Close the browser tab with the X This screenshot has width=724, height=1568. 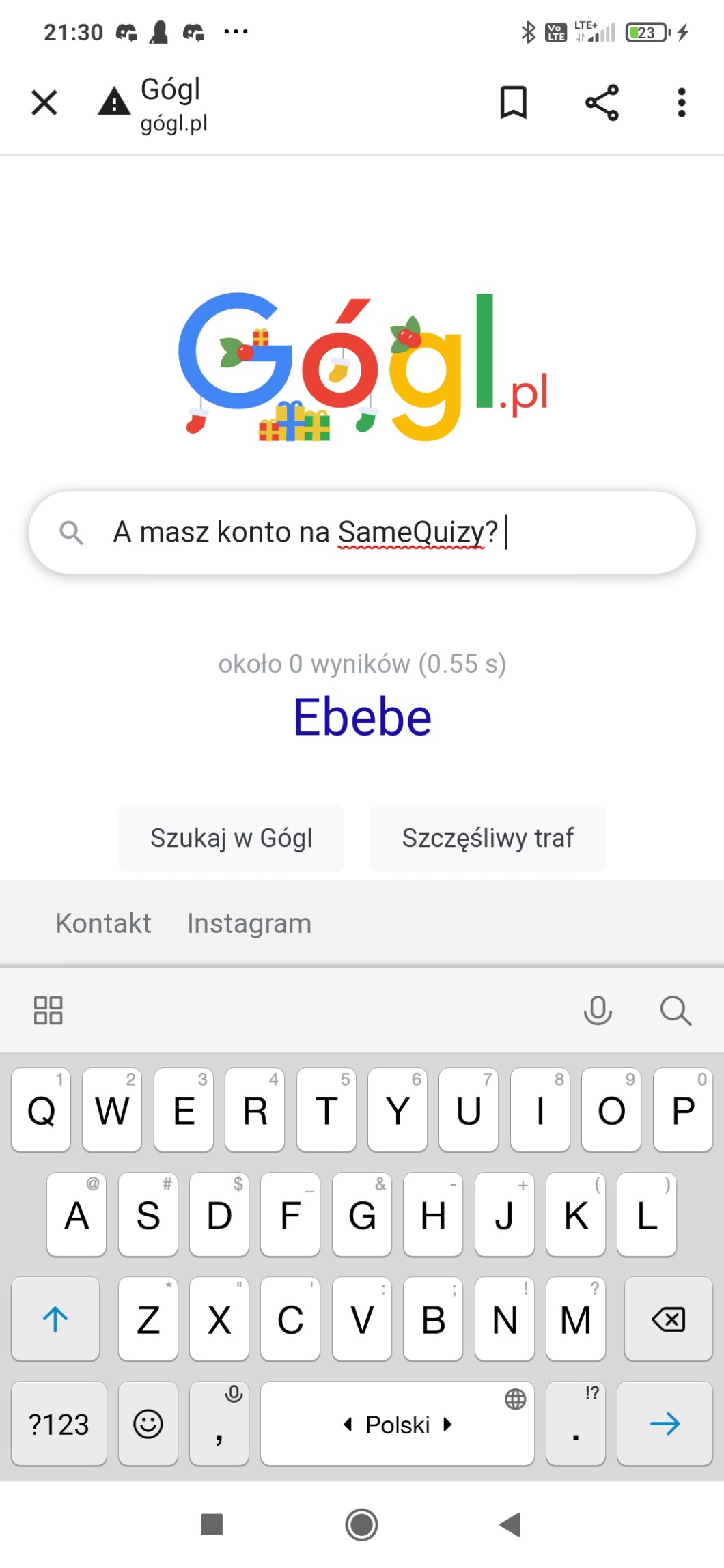tap(44, 103)
